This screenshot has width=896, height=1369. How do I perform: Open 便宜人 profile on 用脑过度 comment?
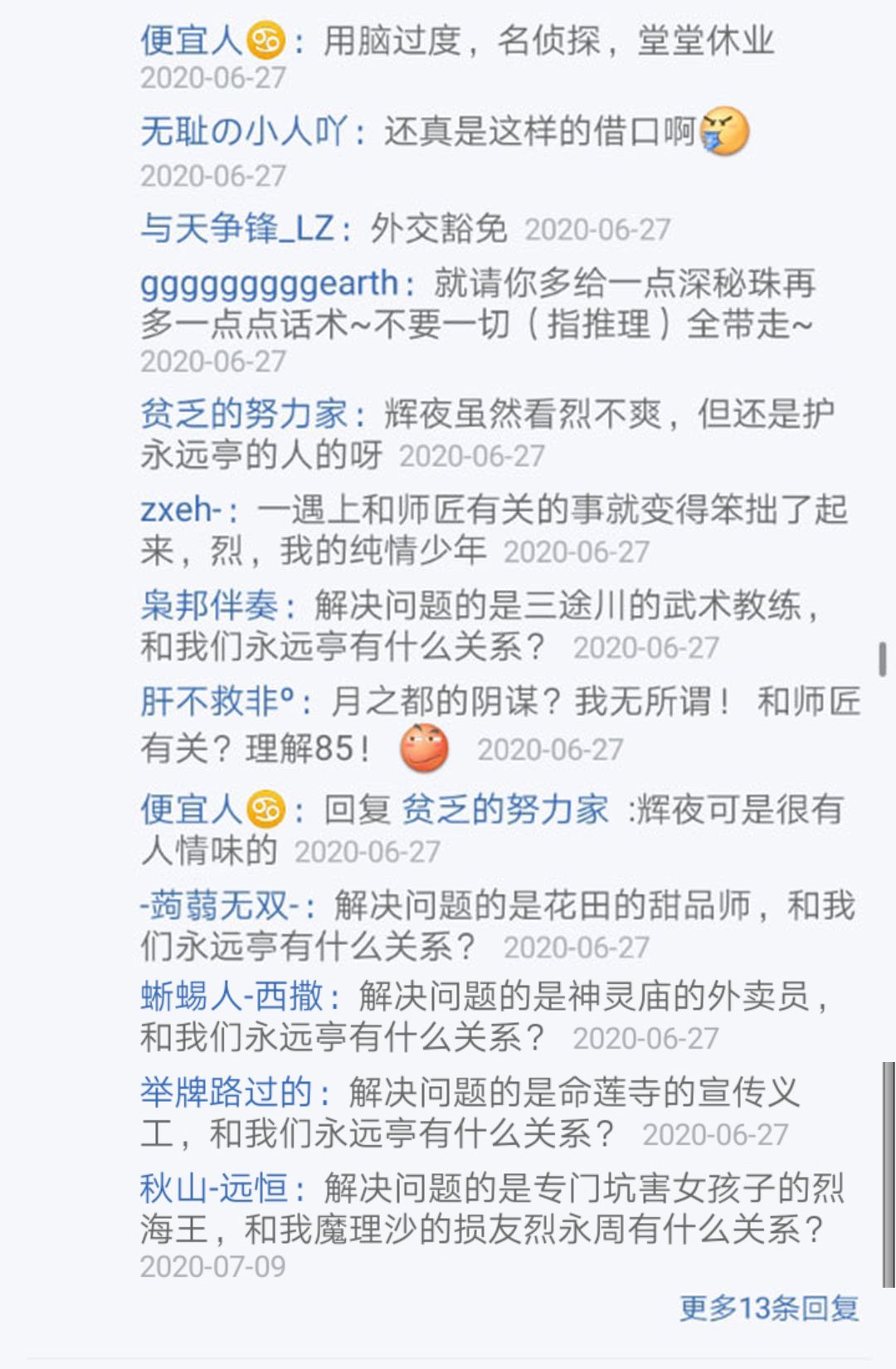191,40
